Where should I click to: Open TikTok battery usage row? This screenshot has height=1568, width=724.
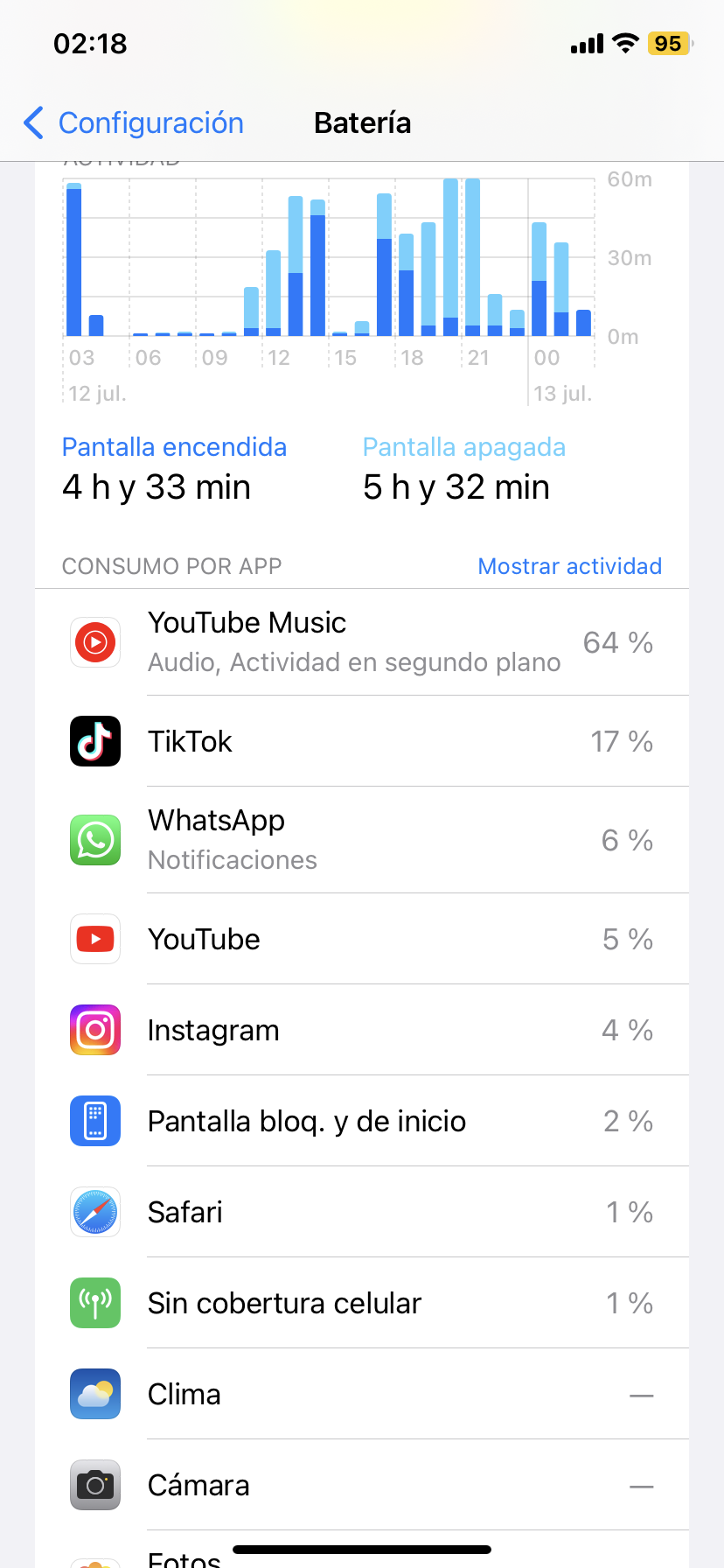pyautogui.click(x=362, y=742)
